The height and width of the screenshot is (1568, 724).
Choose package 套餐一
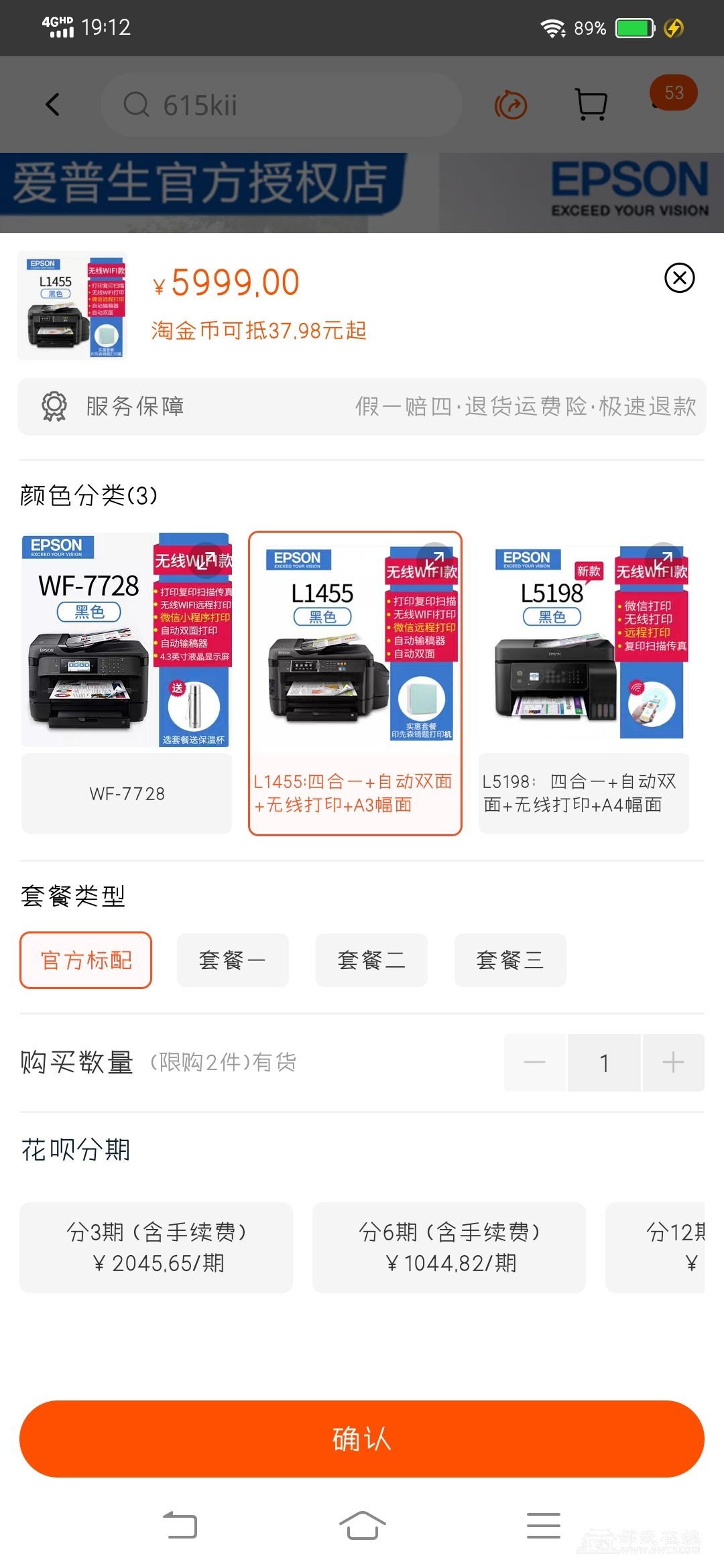pos(233,960)
